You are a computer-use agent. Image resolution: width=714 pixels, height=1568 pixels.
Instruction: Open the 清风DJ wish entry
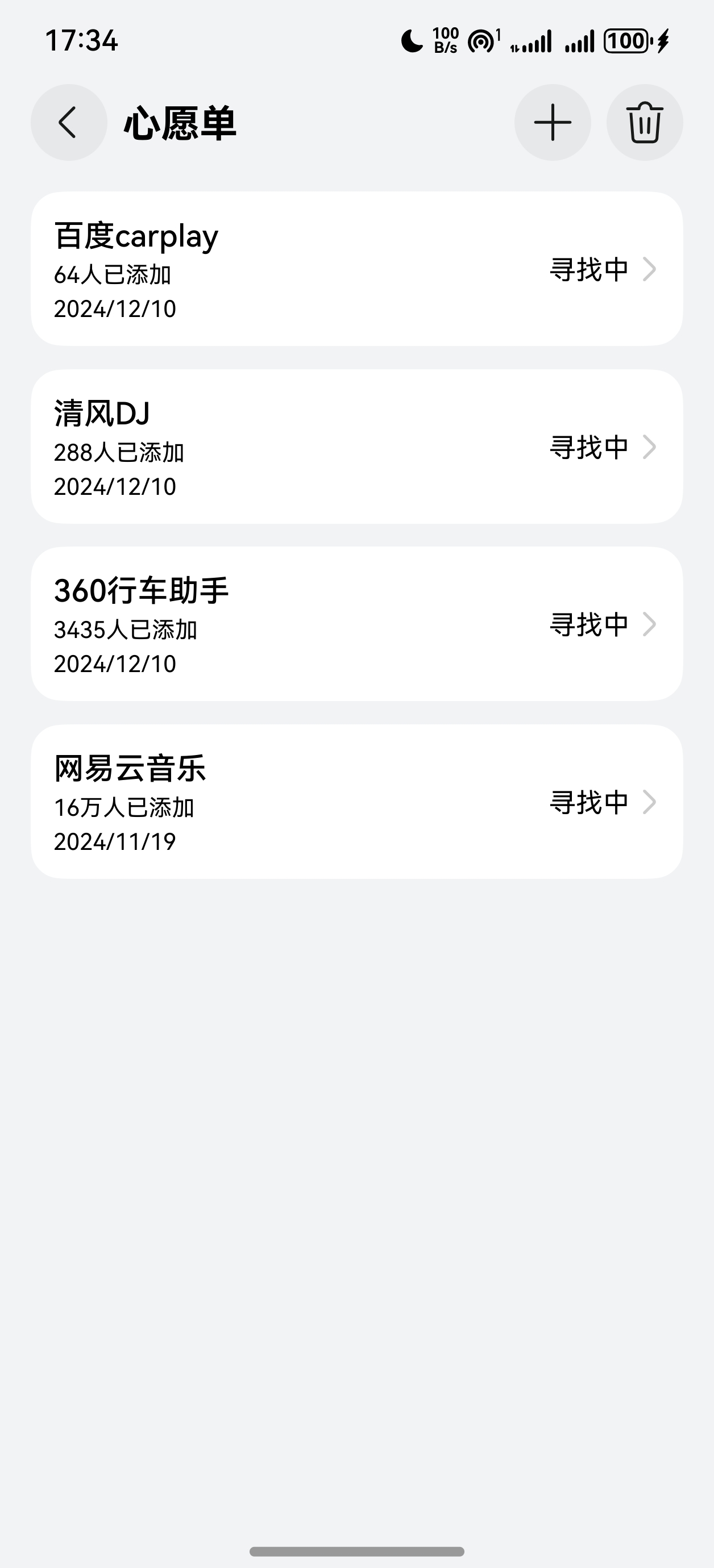356,447
